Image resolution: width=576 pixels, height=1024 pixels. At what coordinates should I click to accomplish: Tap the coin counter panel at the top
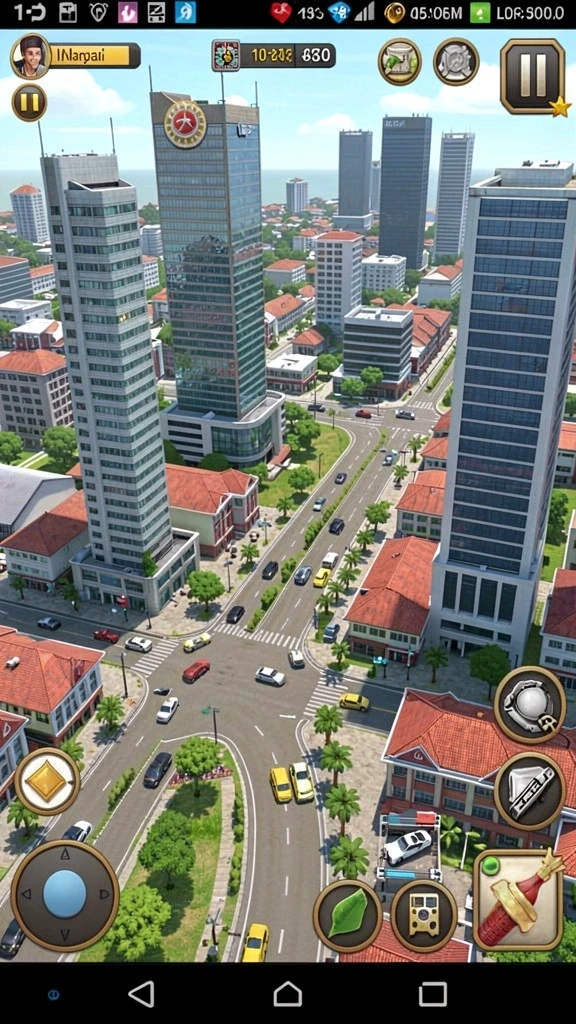tap(274, 56)
